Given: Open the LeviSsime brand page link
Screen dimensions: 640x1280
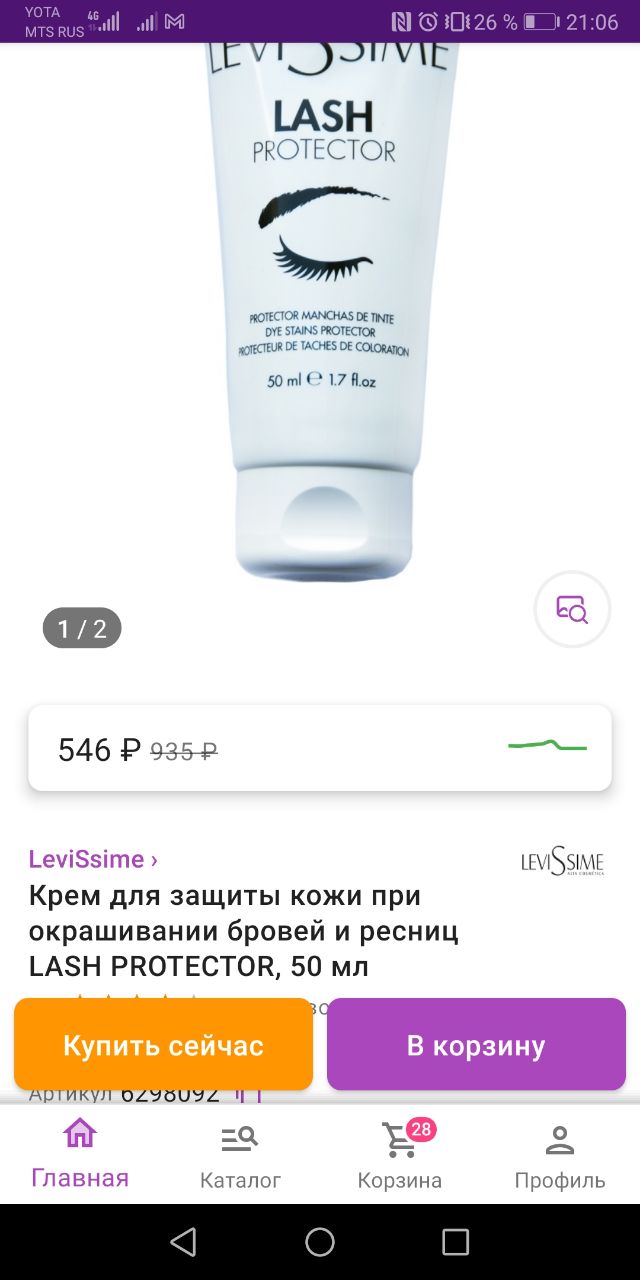Looking at the screenshot, I should pyautogui.click(x=93, y=859).
